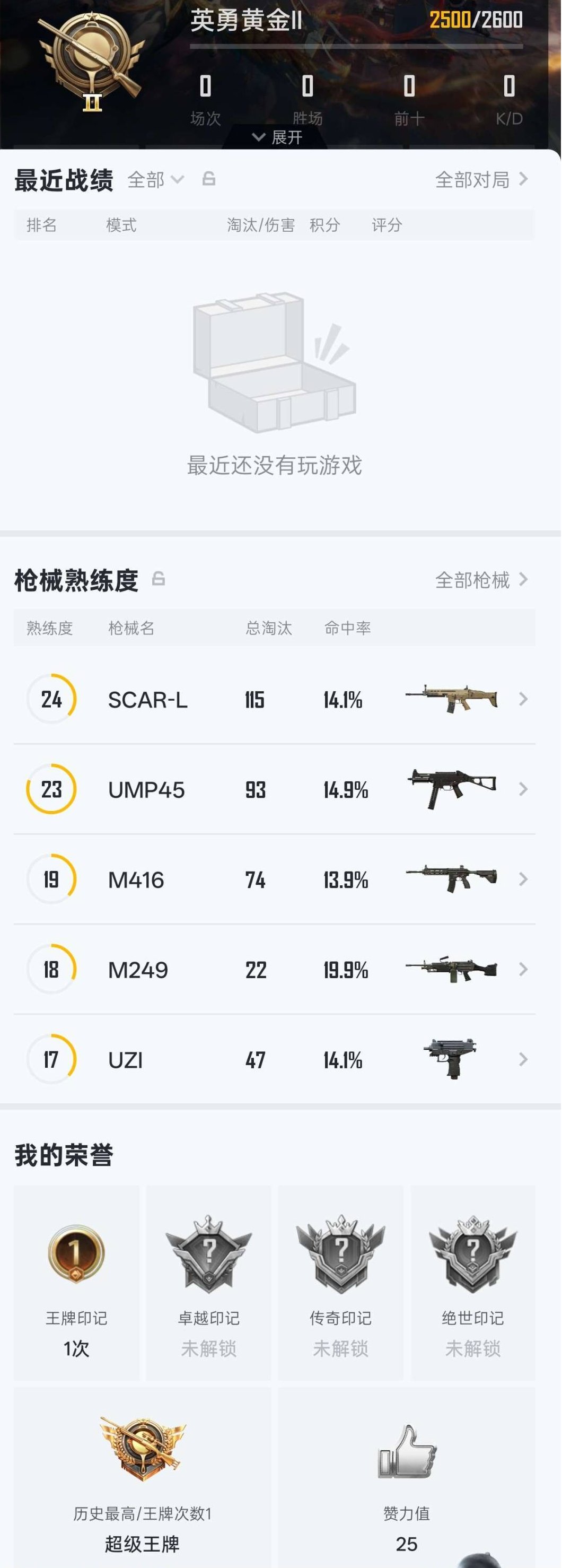The image size is (562, 1568).
Task: Expand the SCAR-L row chevron
Action: click(x=523, y=699)
